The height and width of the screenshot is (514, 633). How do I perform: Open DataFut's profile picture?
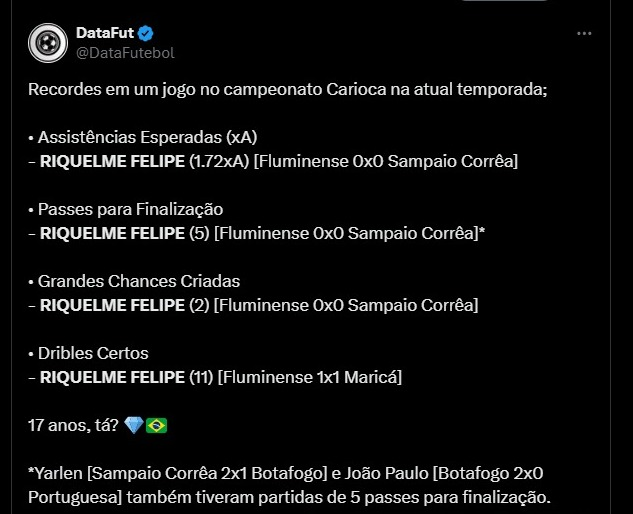[x=45, y=41]
